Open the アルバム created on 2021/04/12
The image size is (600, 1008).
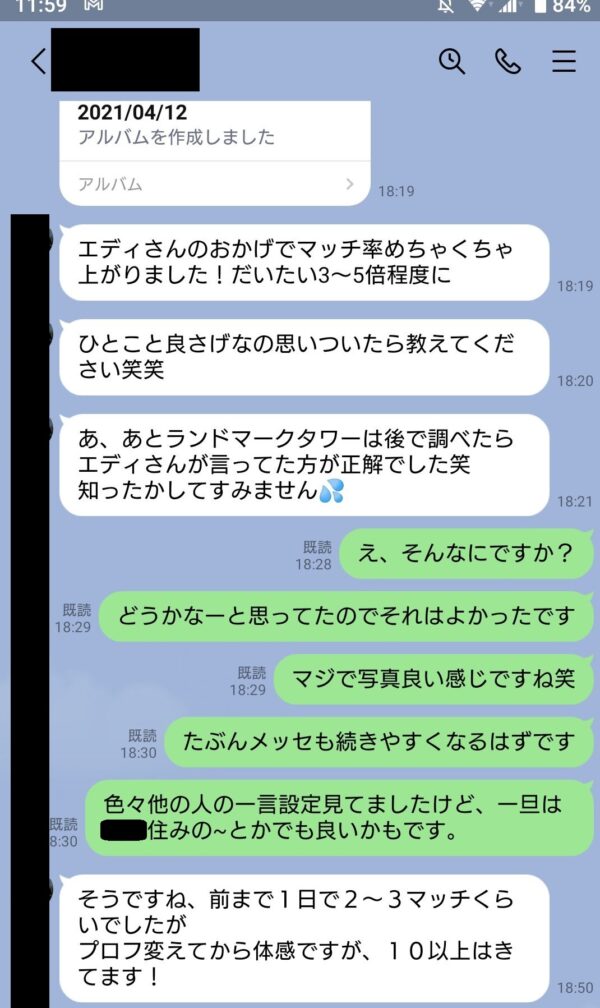[216, 184]
